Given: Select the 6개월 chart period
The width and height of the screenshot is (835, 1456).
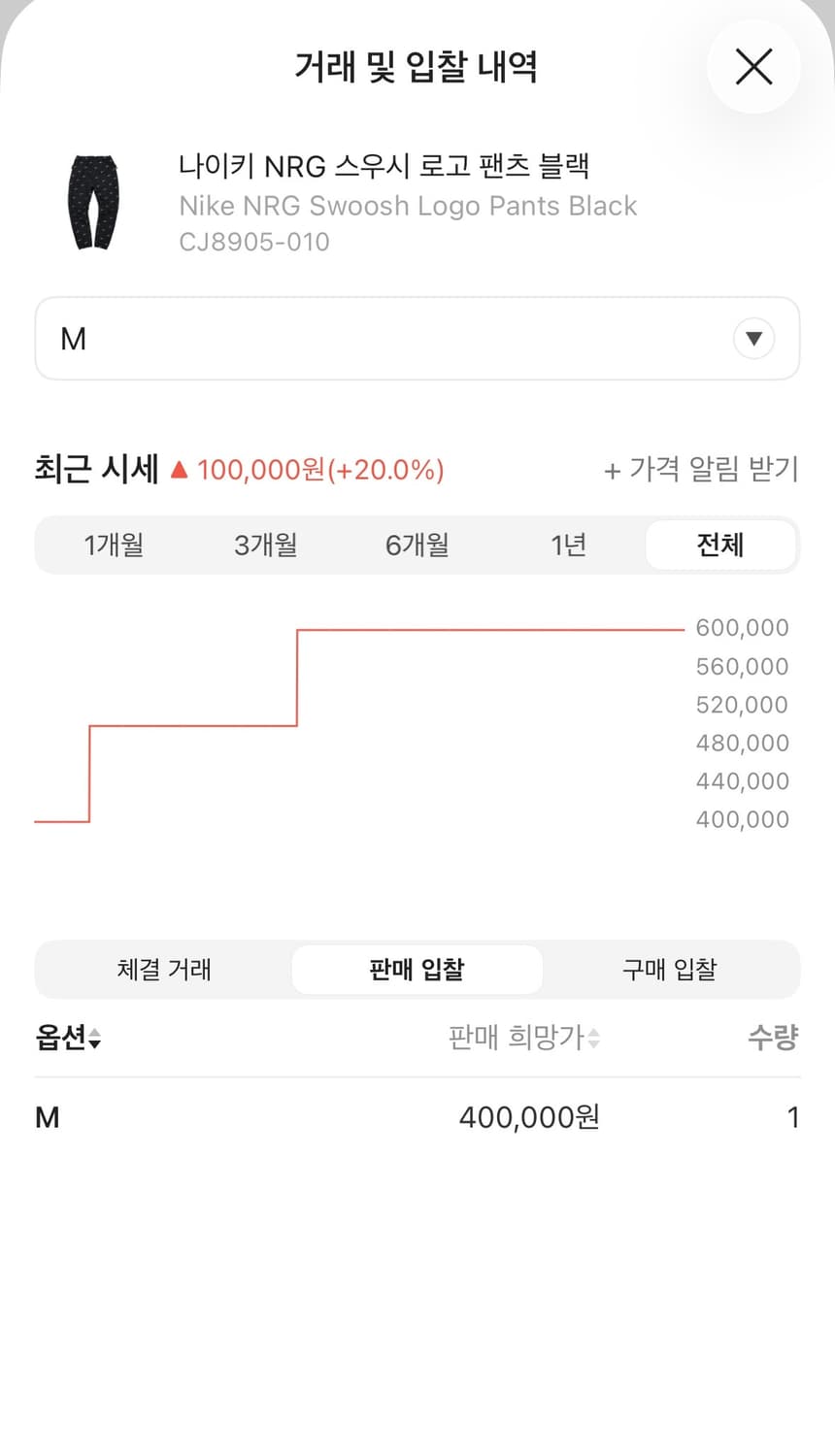Looking at the screenshot, I should [417, 545].
